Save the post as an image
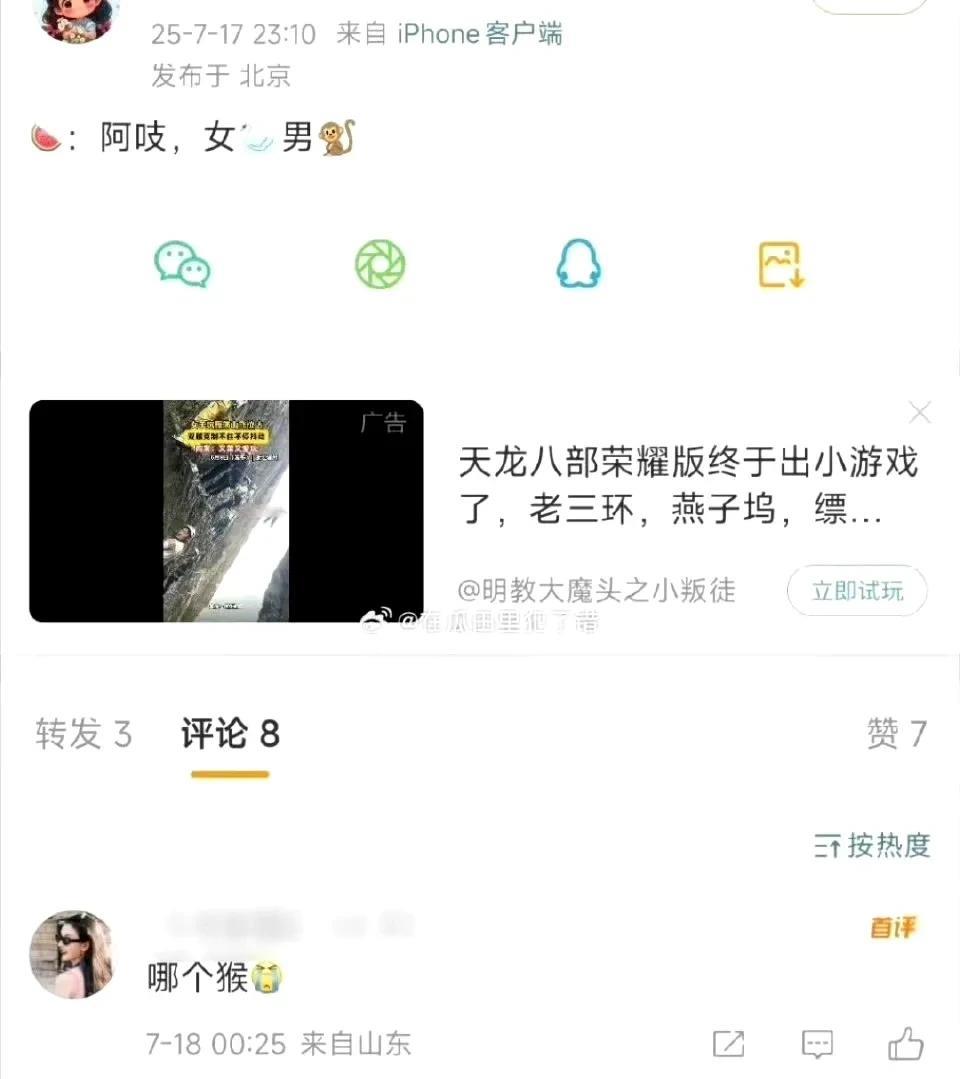The image size is (960, 1079). (780, 265)
